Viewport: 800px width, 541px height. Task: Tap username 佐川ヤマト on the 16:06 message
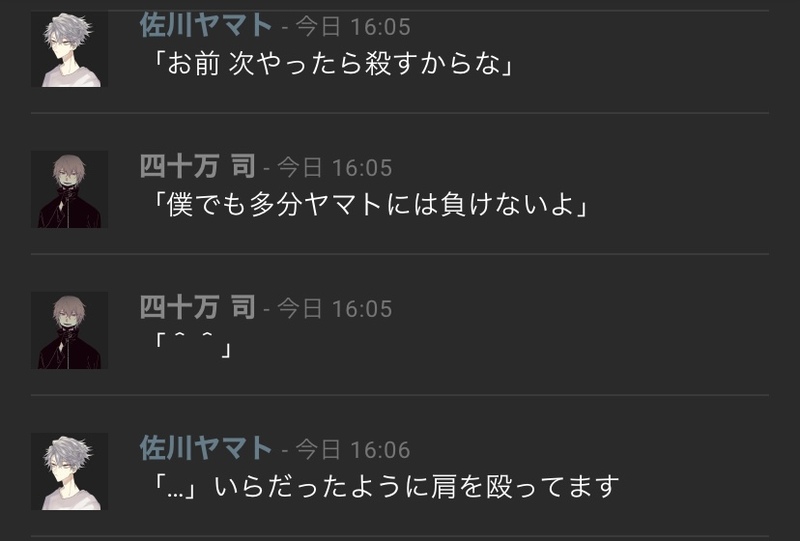point(206,449)
